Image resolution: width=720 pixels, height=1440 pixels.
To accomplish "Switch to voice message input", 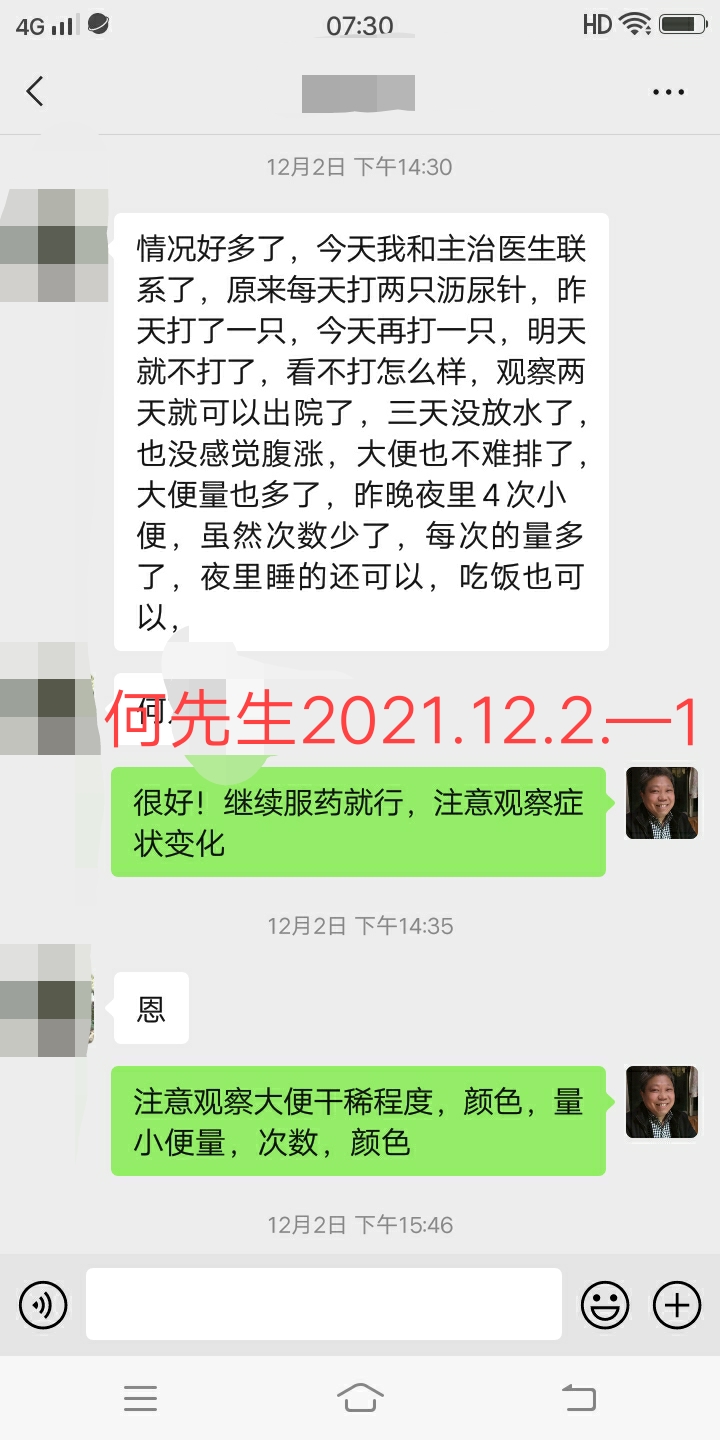I will pyautogui.click(x=43, y=1305).
